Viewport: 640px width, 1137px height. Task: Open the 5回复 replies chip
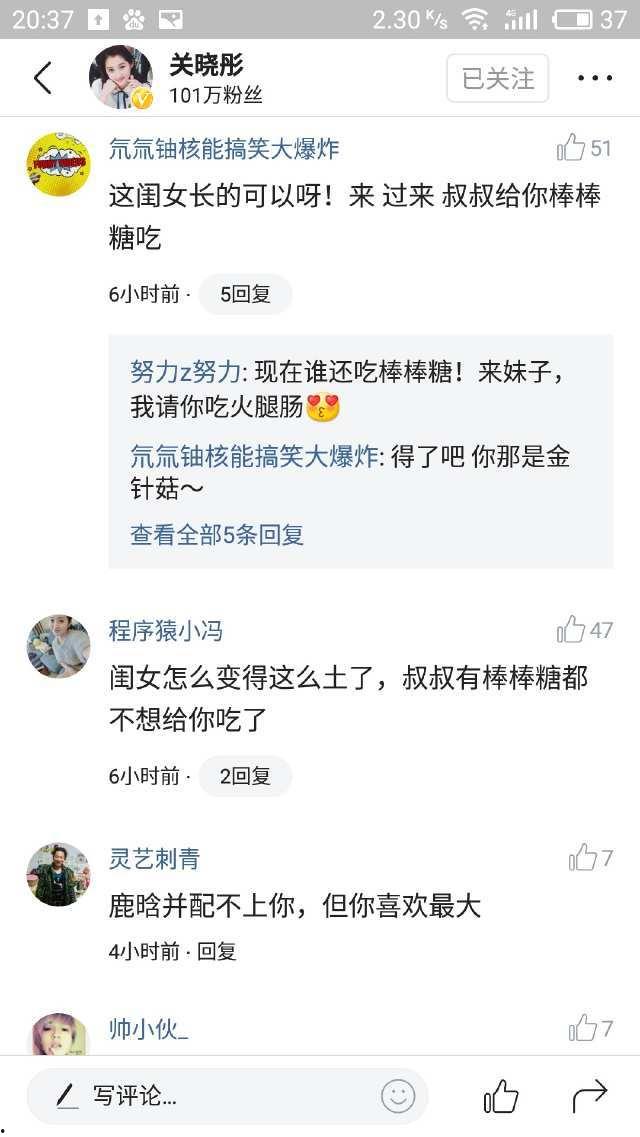[x=245, y=294]
